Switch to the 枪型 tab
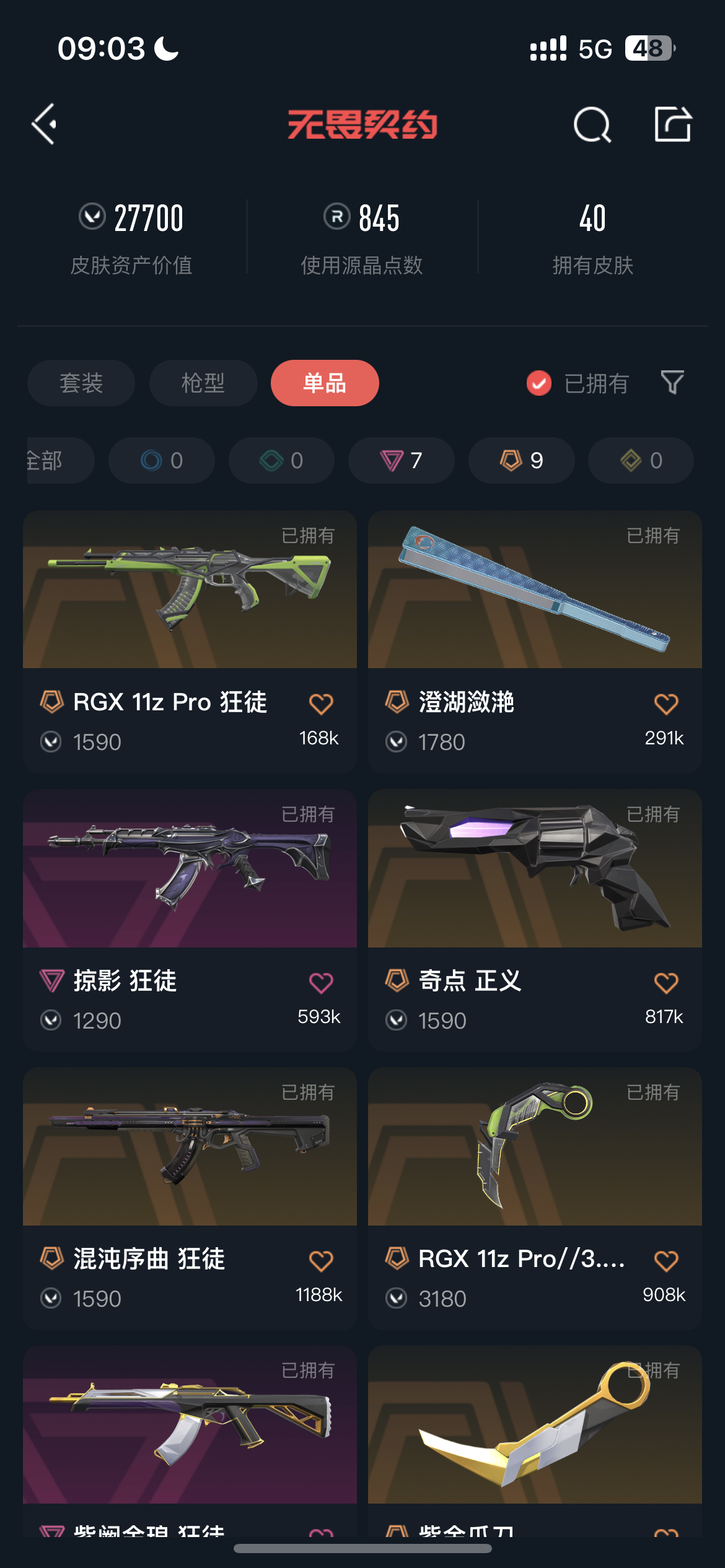725x1568 pixels. (x=203, y=383)
